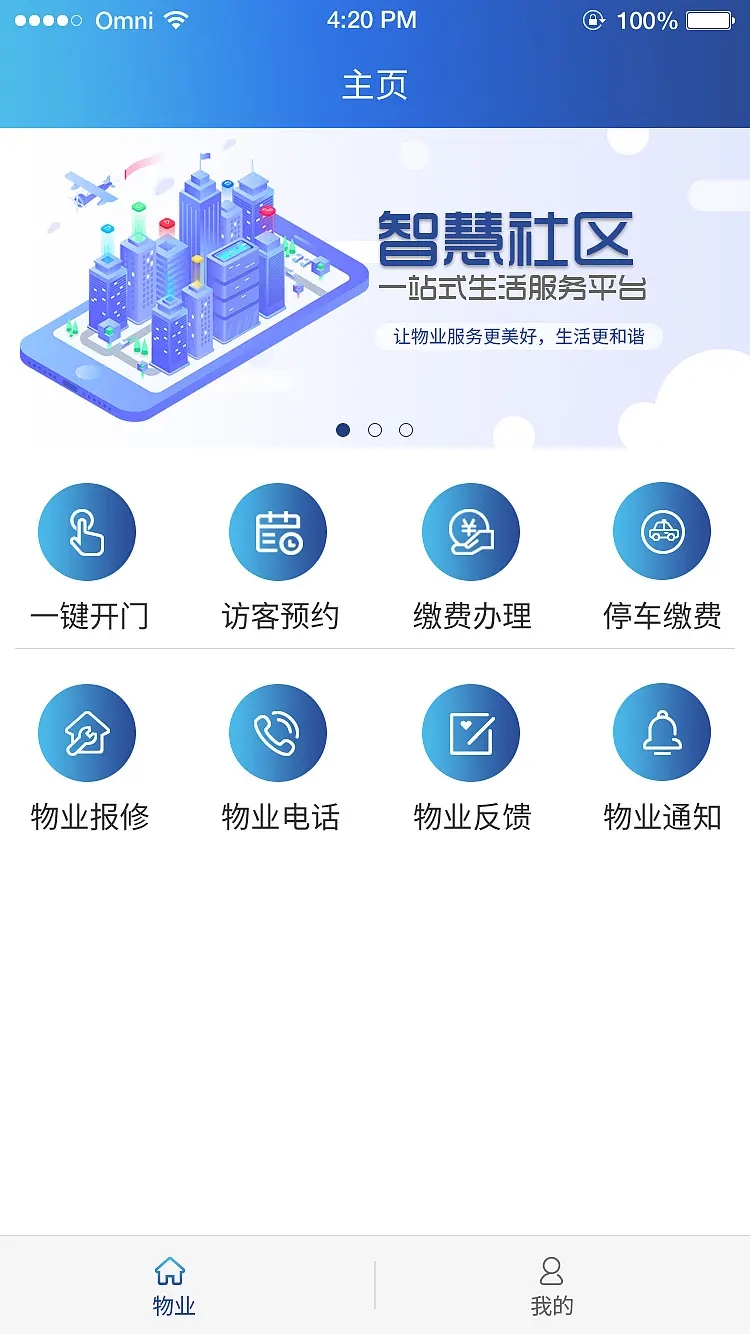Tap the 物业电话 phone icon

tap(279, 731)
